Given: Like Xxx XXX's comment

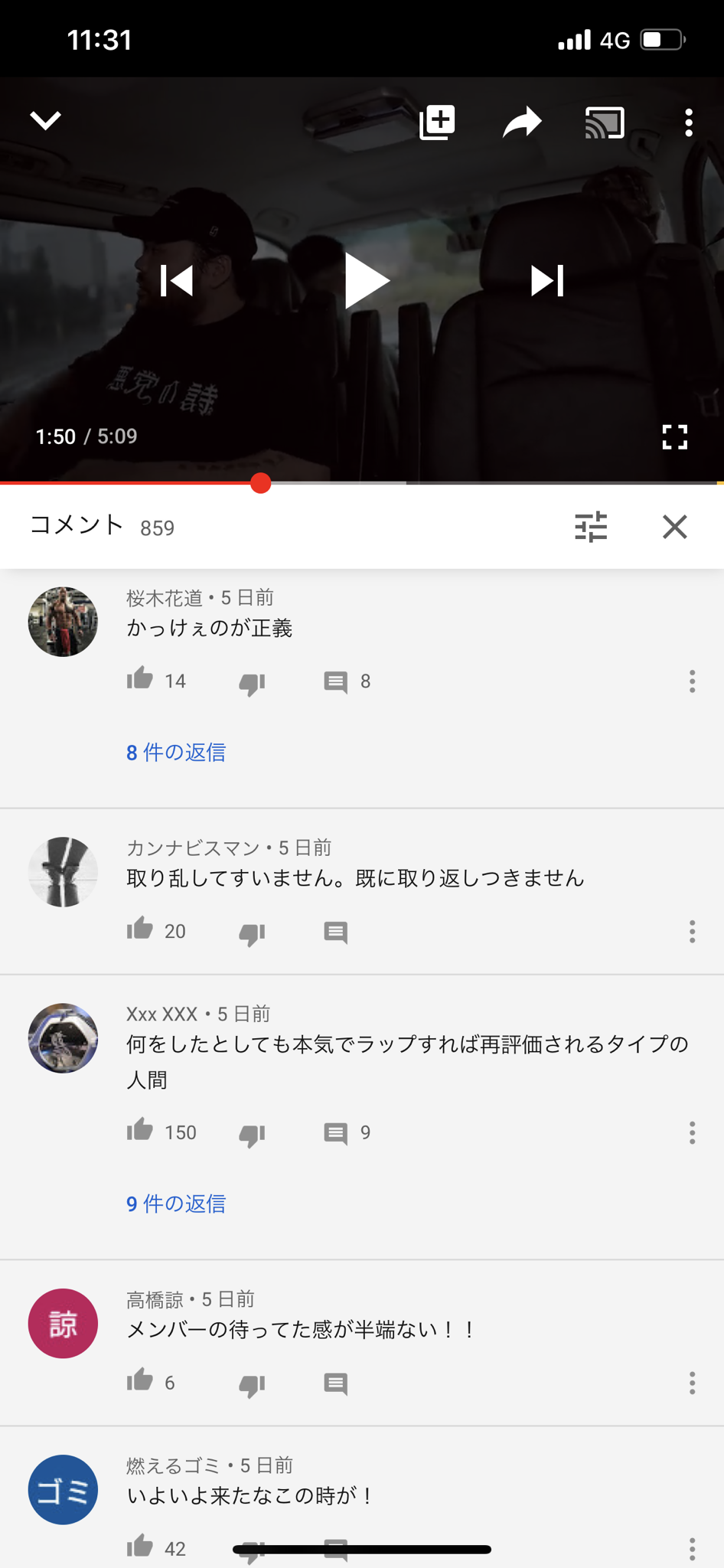Looking at the screenshot, I should coord(140,1131).
